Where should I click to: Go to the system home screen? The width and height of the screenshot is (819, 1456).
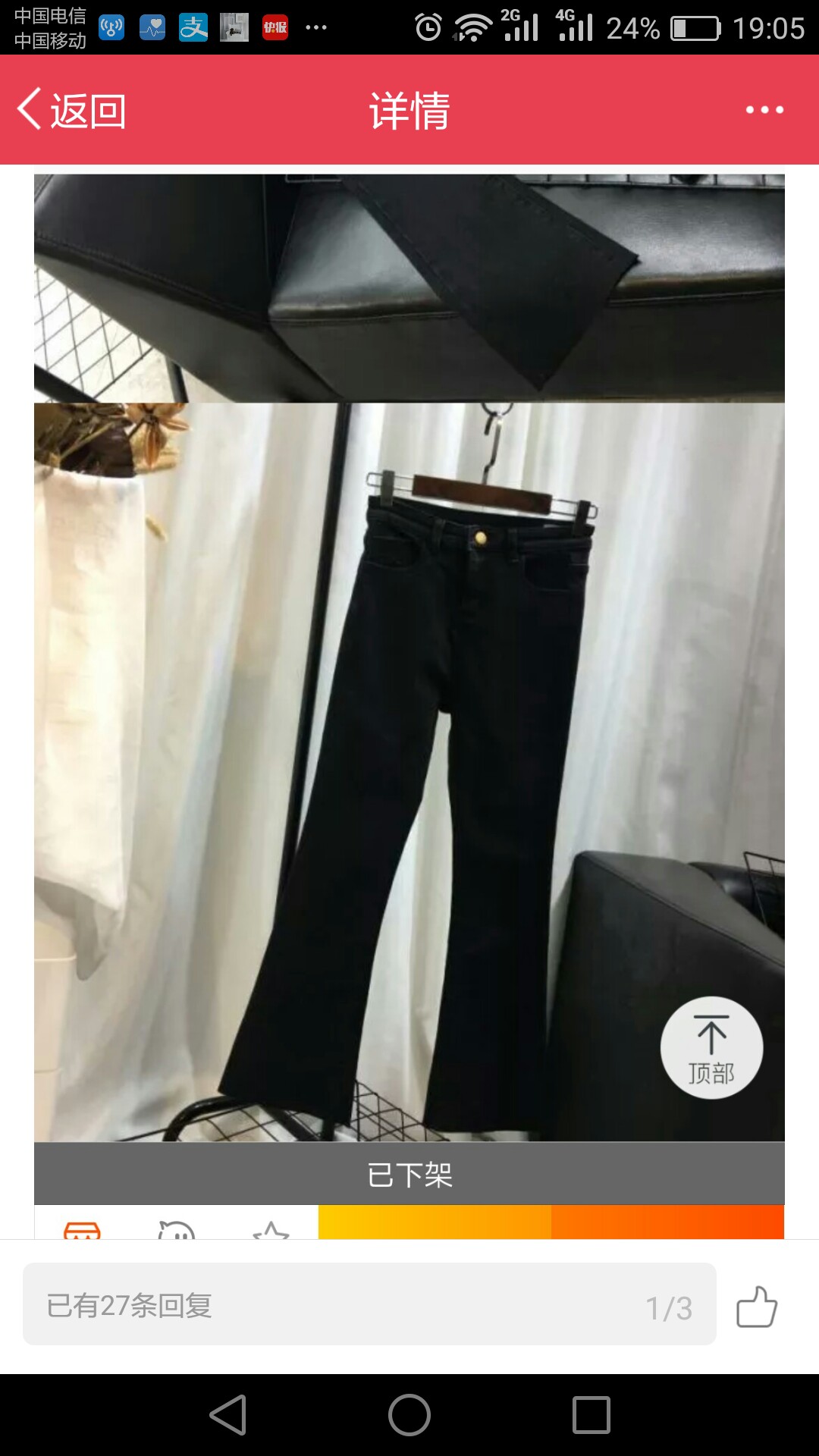(x=409, y=1415)
